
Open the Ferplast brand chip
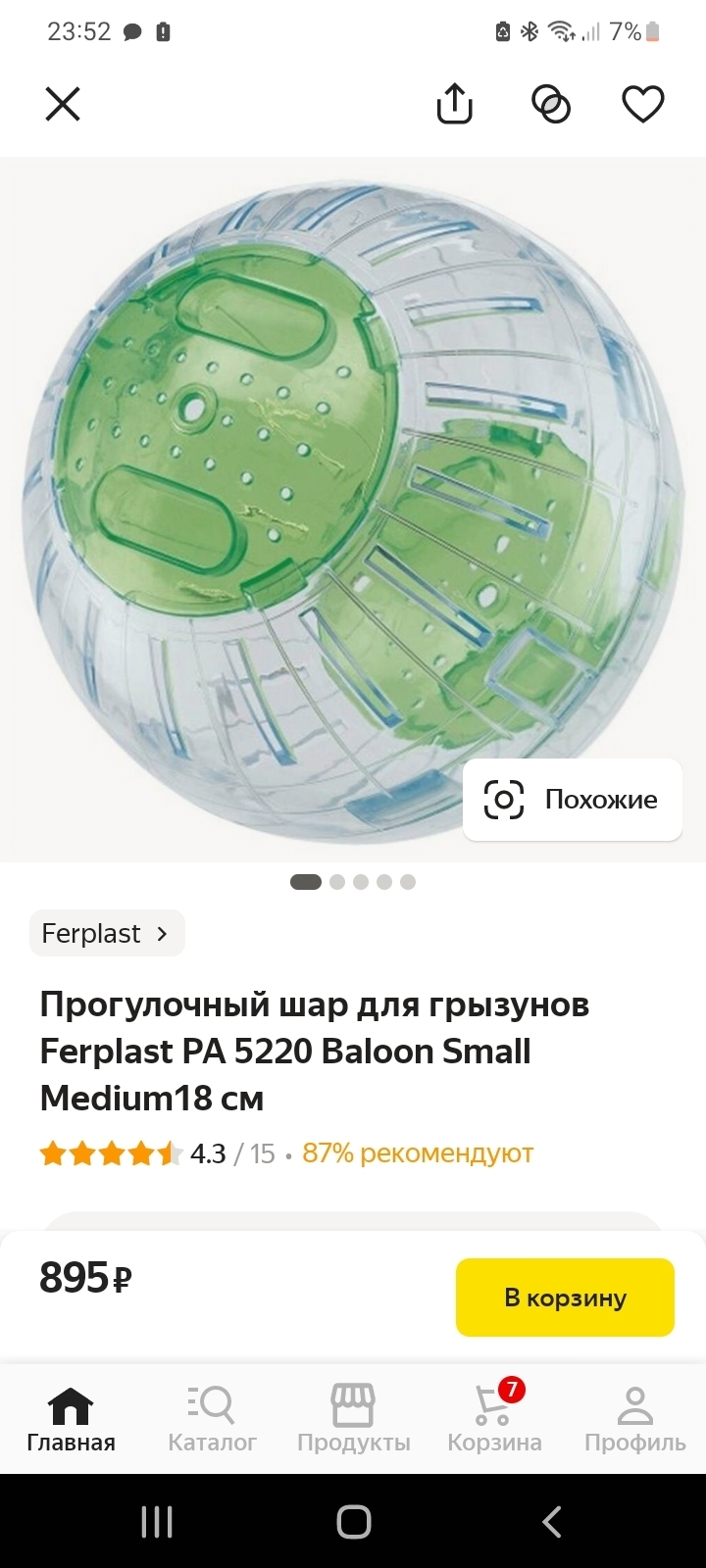coord(107,933)
